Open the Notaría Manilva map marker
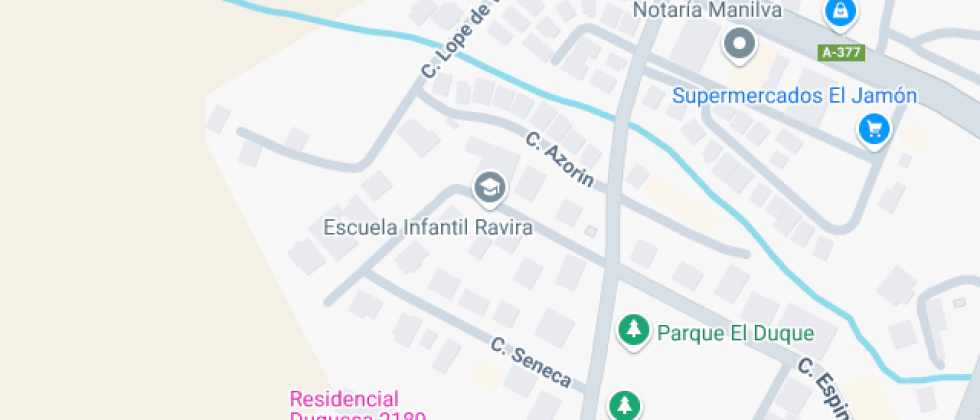Screen dimensions: 980x420 click(740, 44)
